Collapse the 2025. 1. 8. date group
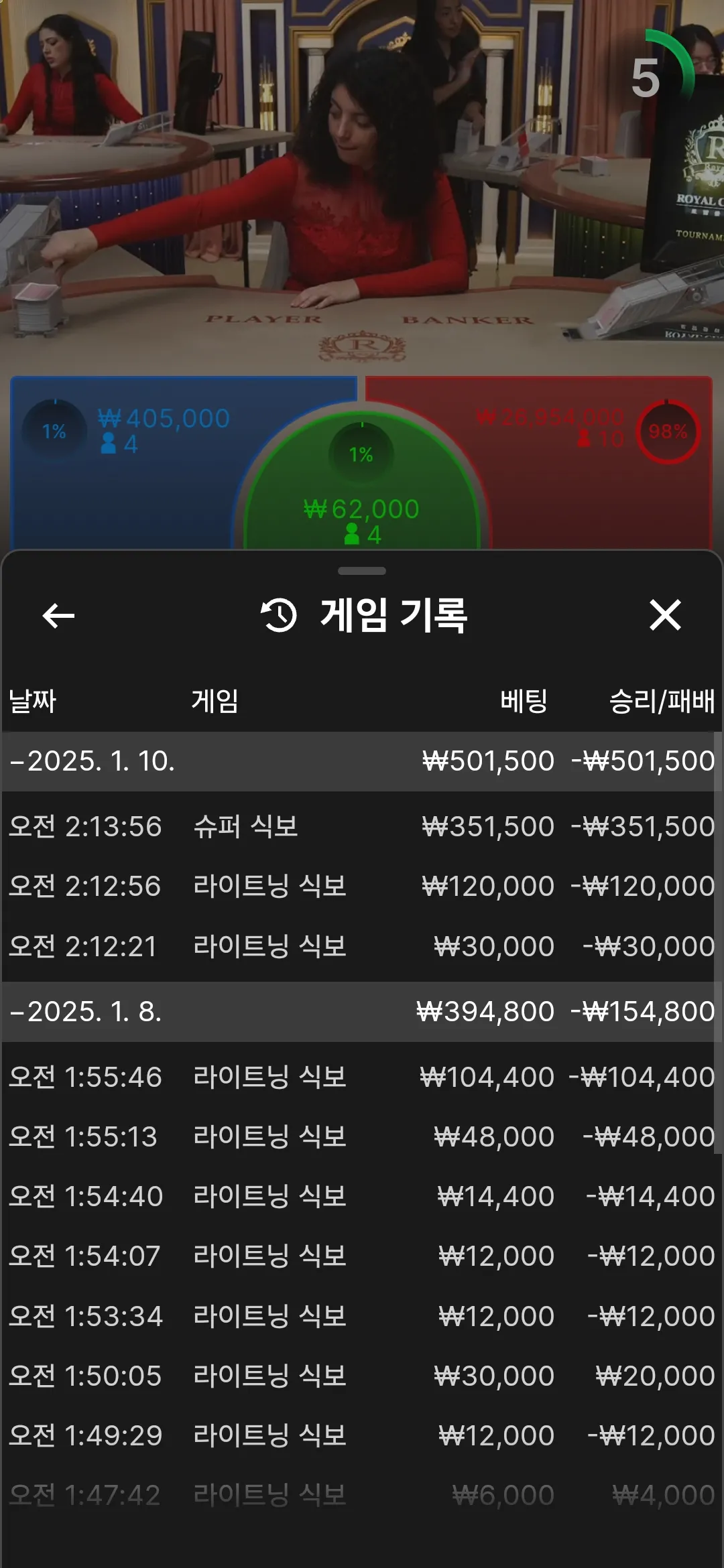This screenshot has height=1568, width=724. pos(86,1012)
